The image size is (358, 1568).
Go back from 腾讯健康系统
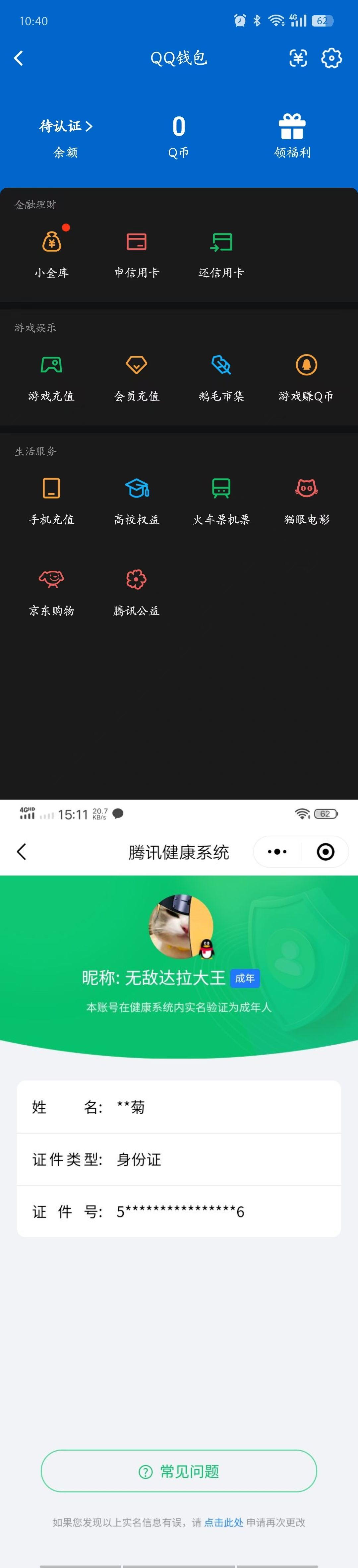(22, 852)
